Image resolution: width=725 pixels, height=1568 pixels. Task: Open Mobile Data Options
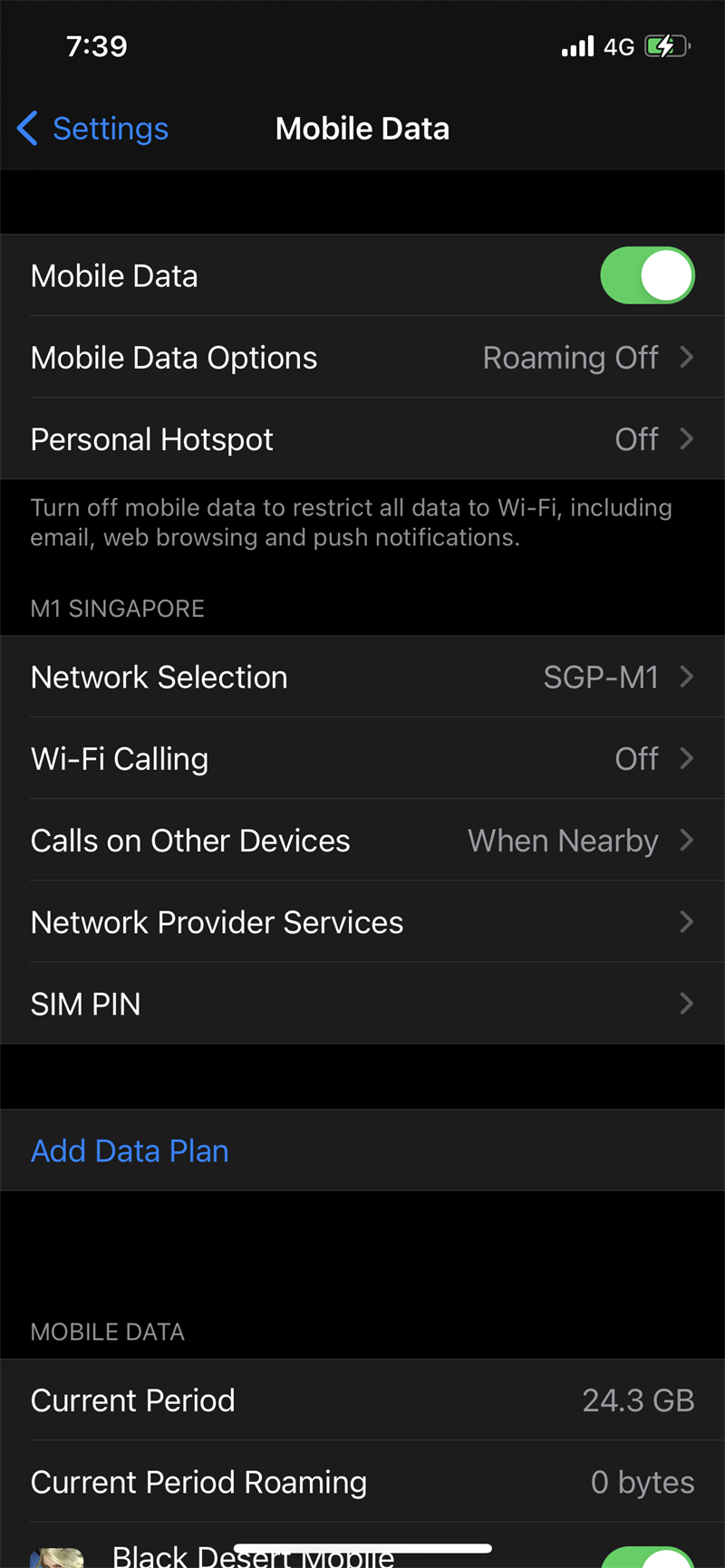tap(362, 357)
